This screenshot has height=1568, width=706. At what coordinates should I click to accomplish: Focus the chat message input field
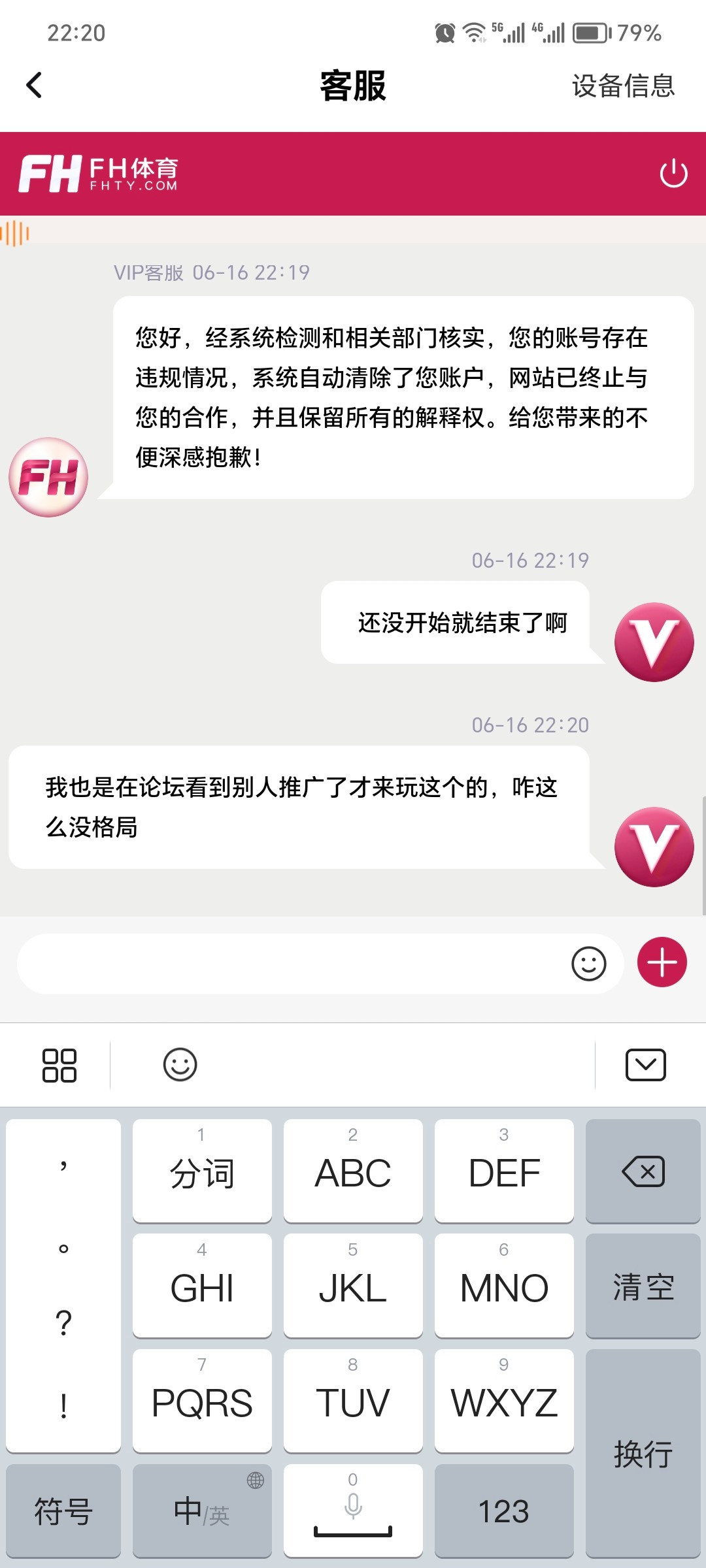pos(288,964)
